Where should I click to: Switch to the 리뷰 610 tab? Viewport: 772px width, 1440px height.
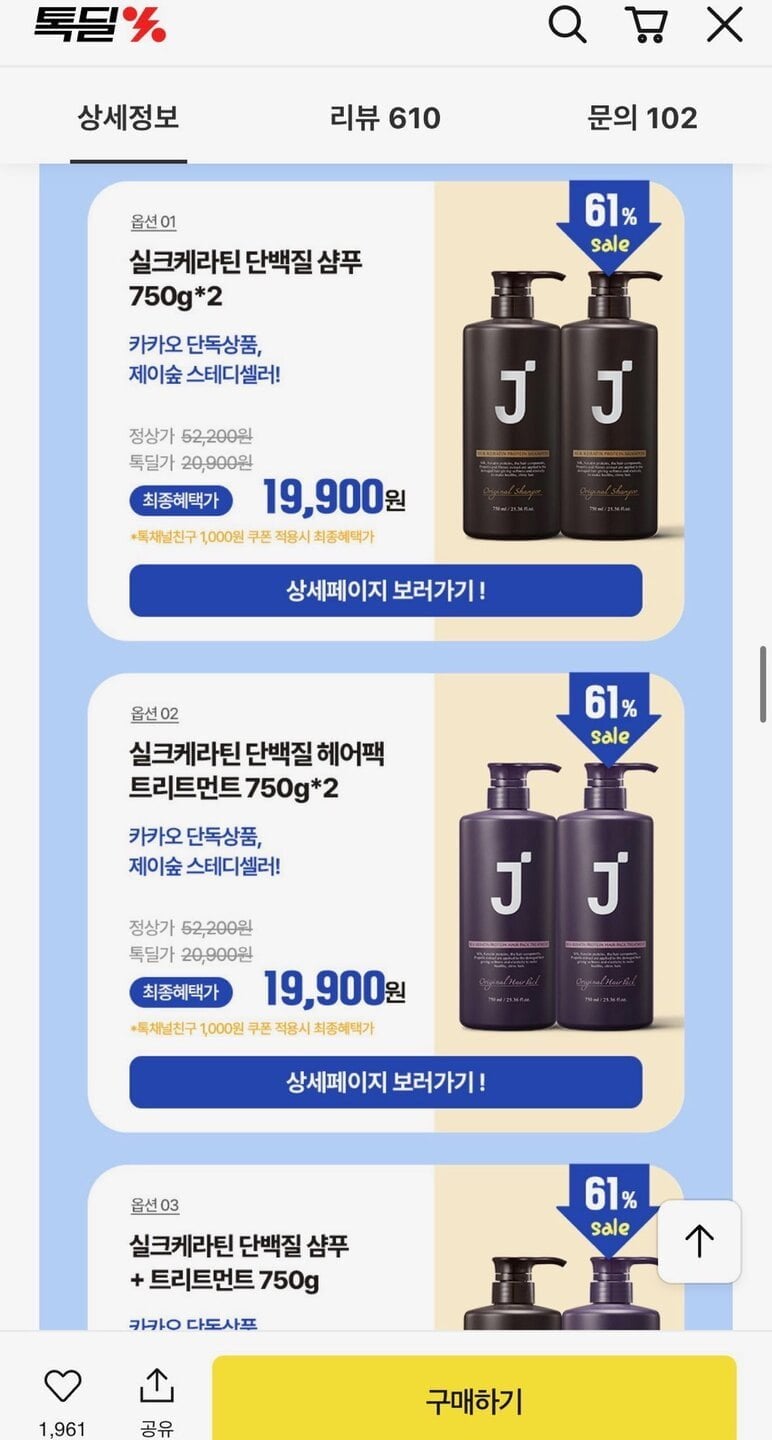[x=385, y=118]
